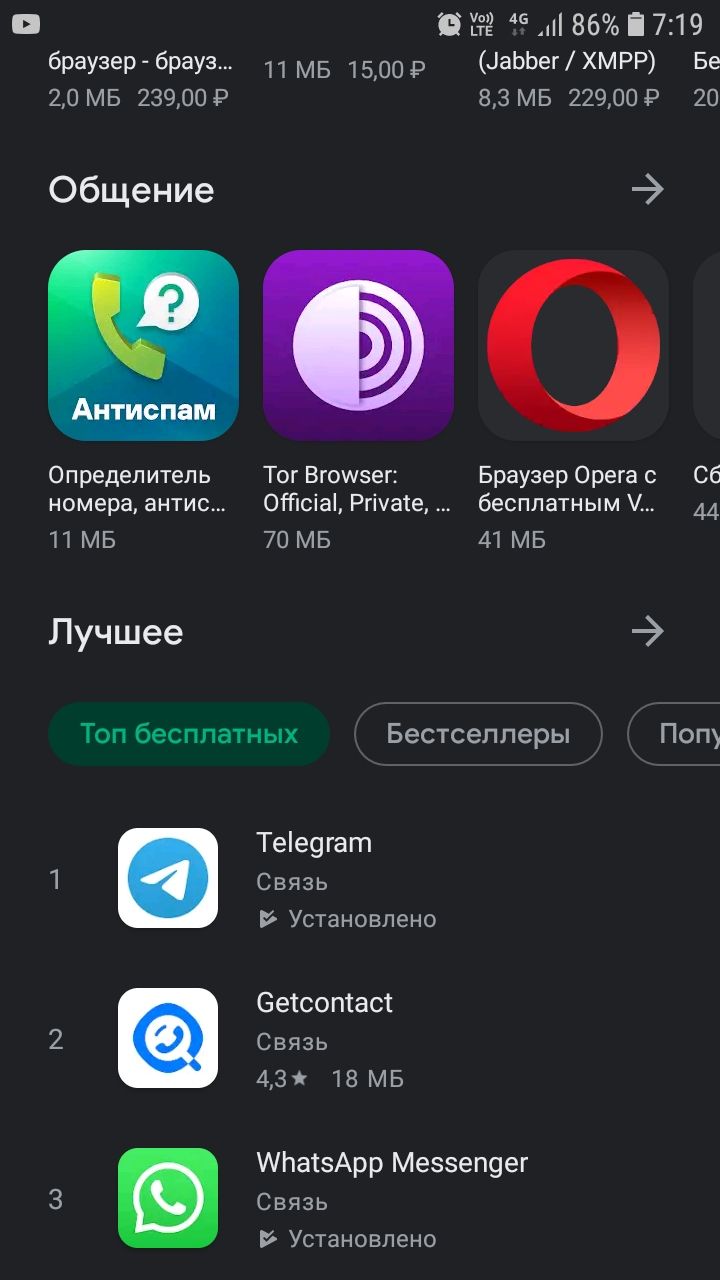Image resolution: width=720 pixels, height=1280 pixels.
Task: Open the Getcontact app listing
Action: 360,1039
